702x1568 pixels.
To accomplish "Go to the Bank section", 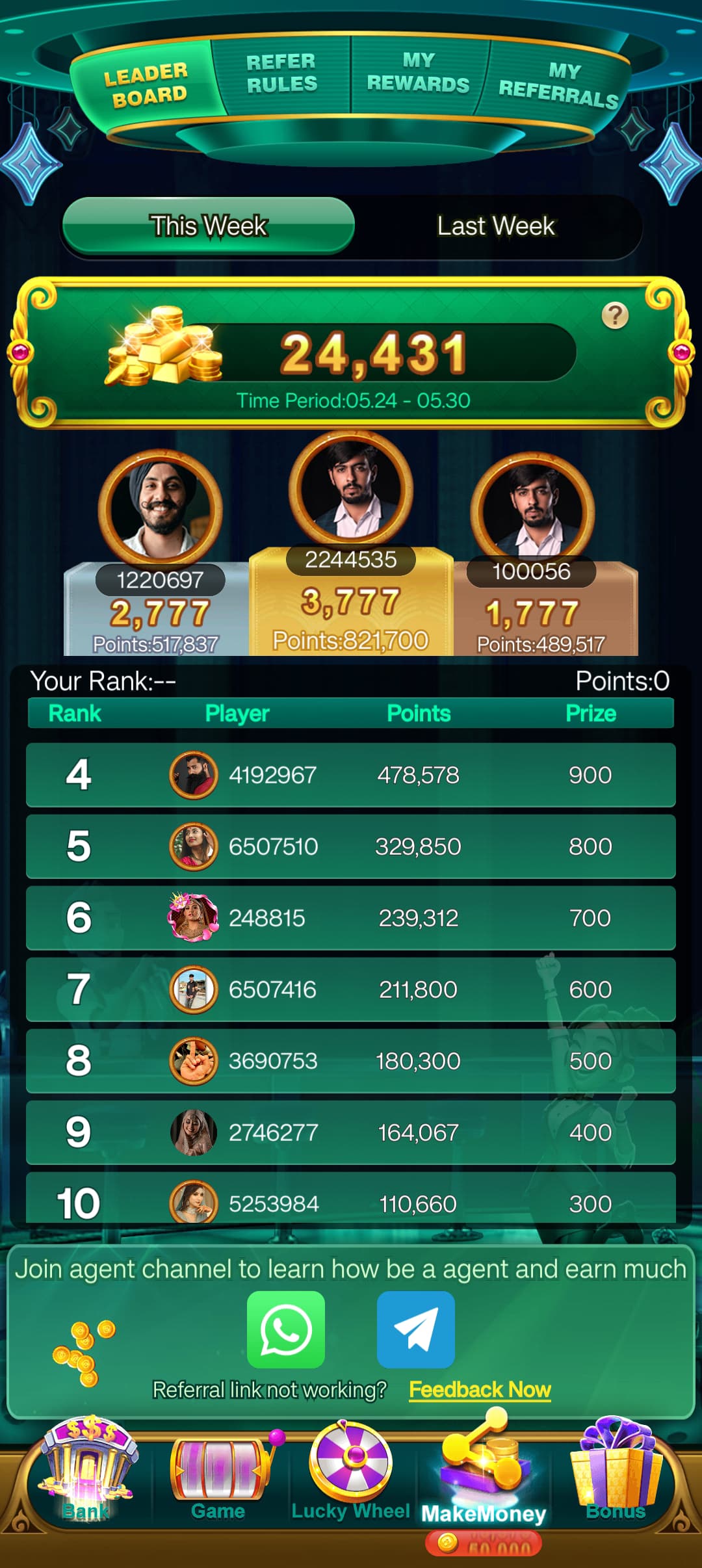I will click(88, 1469).
